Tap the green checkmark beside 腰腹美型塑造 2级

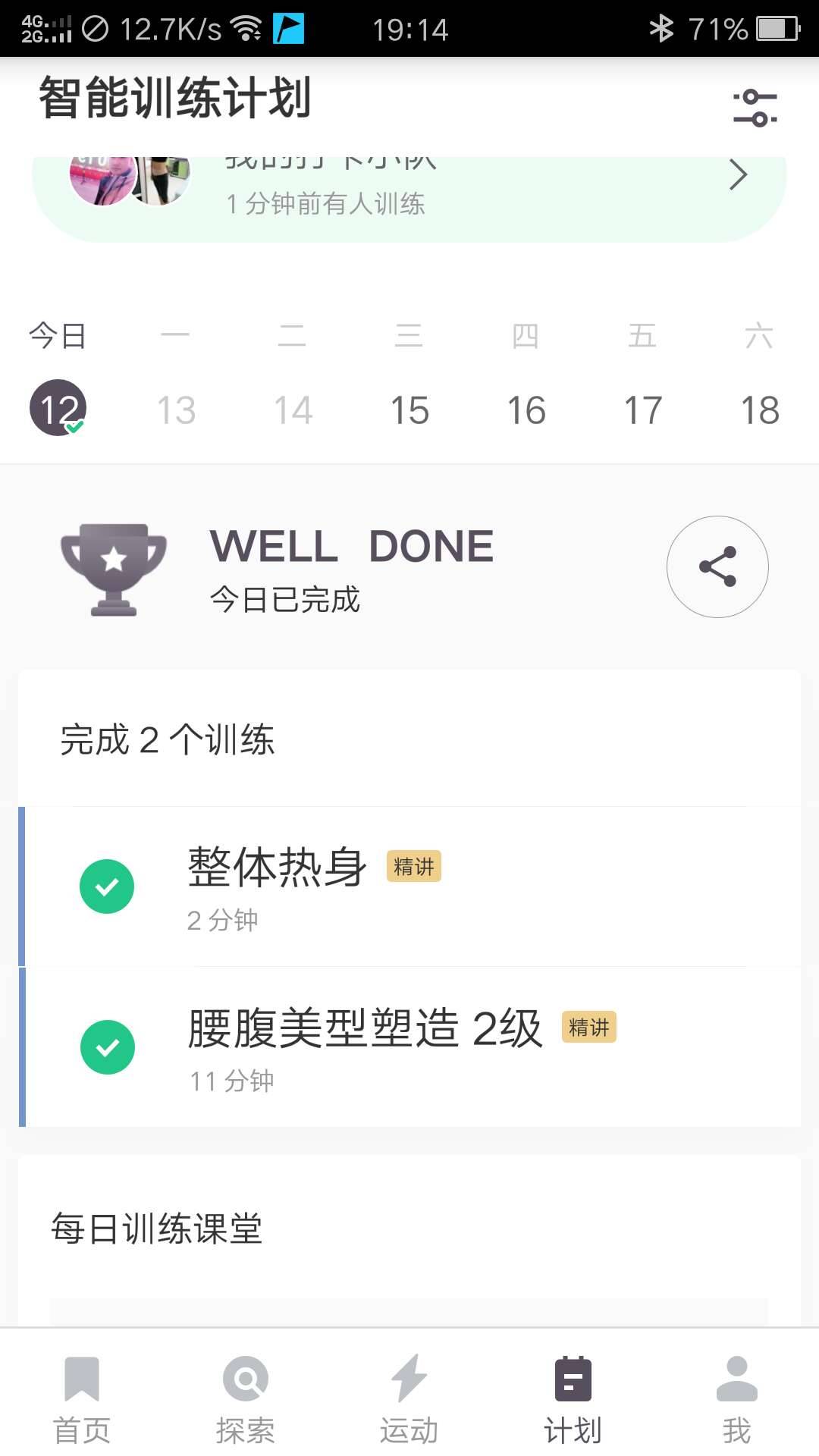tap(107, 1048)
